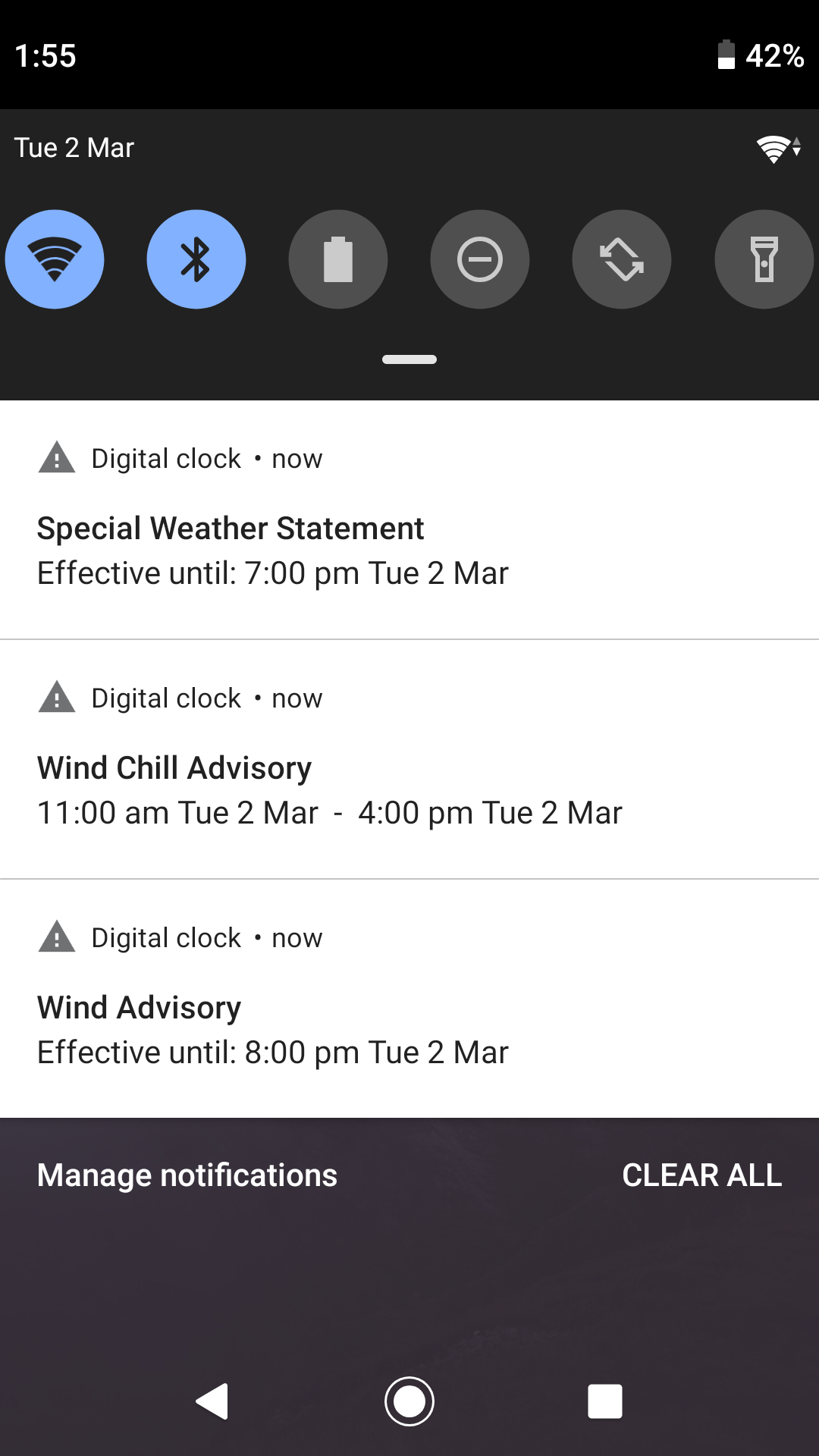The width and height of the screenshot is (819, 1456).
Task: Toggle the auto-rotate quick setting
Action: 622,259
